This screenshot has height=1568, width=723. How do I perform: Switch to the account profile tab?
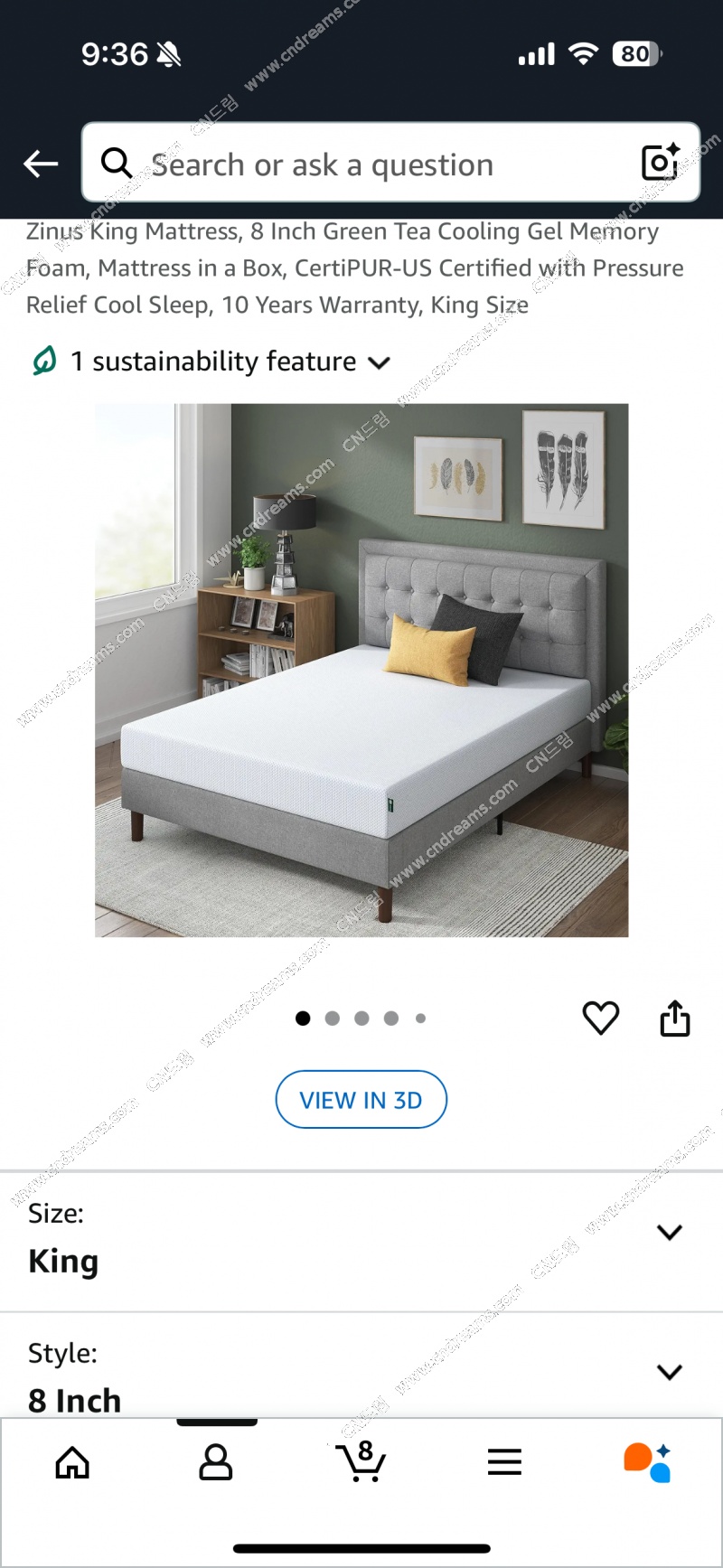point(215,1461)
